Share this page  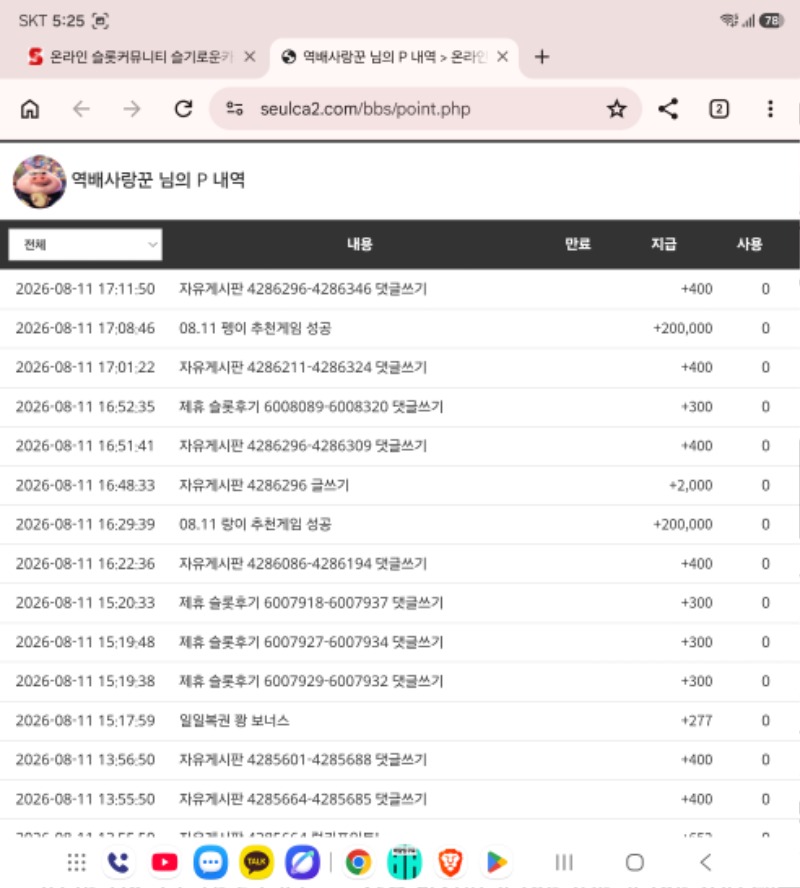(668, 109)
